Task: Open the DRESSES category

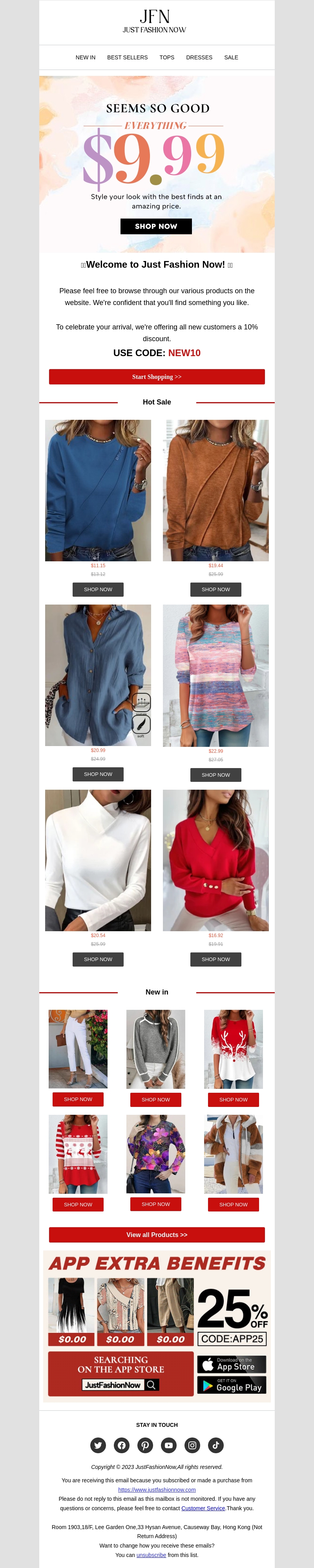Action: click(x=199, y=57)
